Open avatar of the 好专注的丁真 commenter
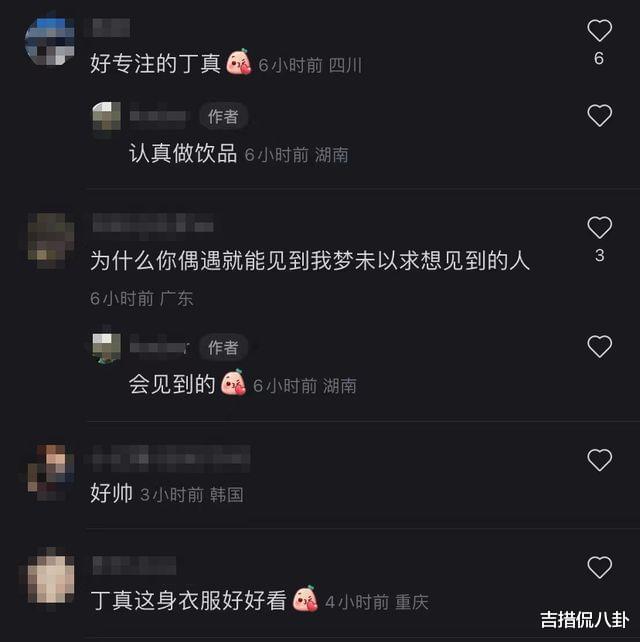The width and height of the screenshot is (640, 642). click(x=50, y=41)
